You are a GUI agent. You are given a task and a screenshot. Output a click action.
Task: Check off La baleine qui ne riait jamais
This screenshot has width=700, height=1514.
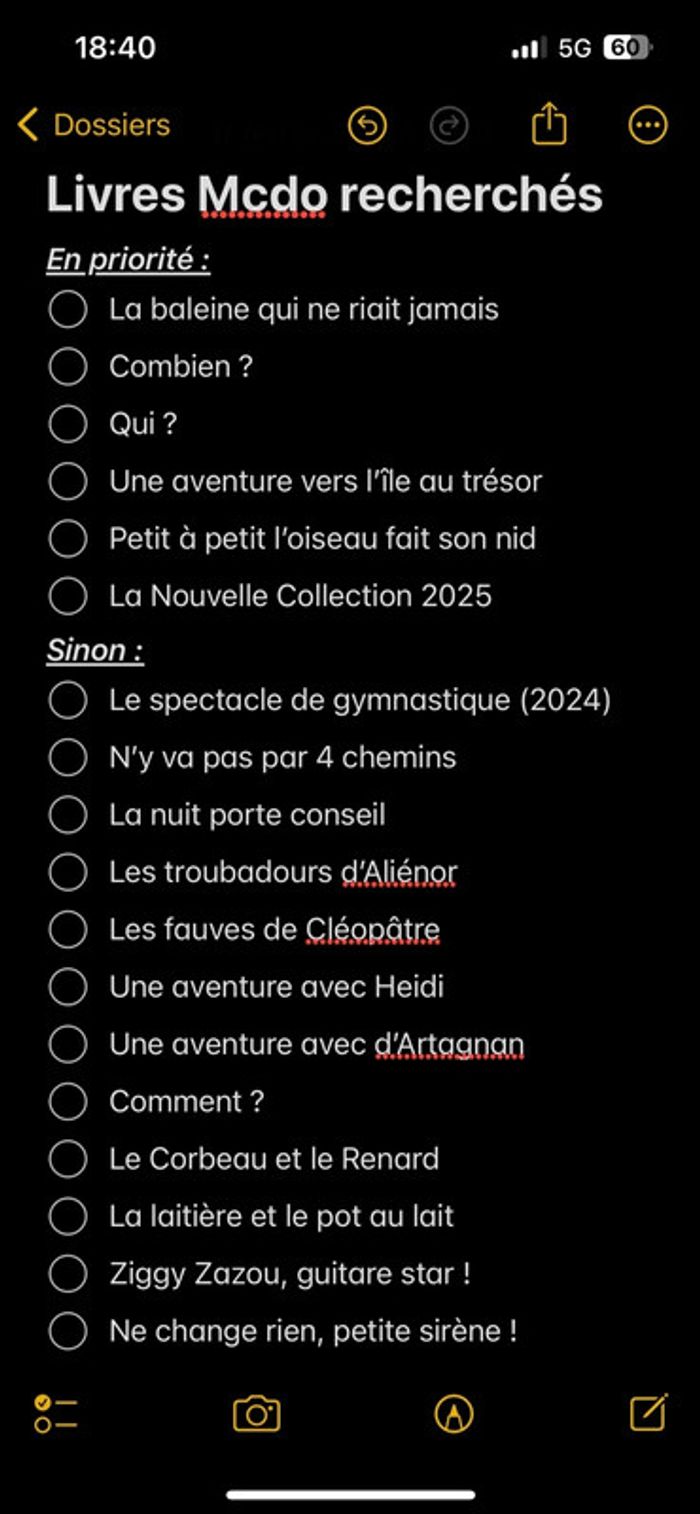coord(68,310)
